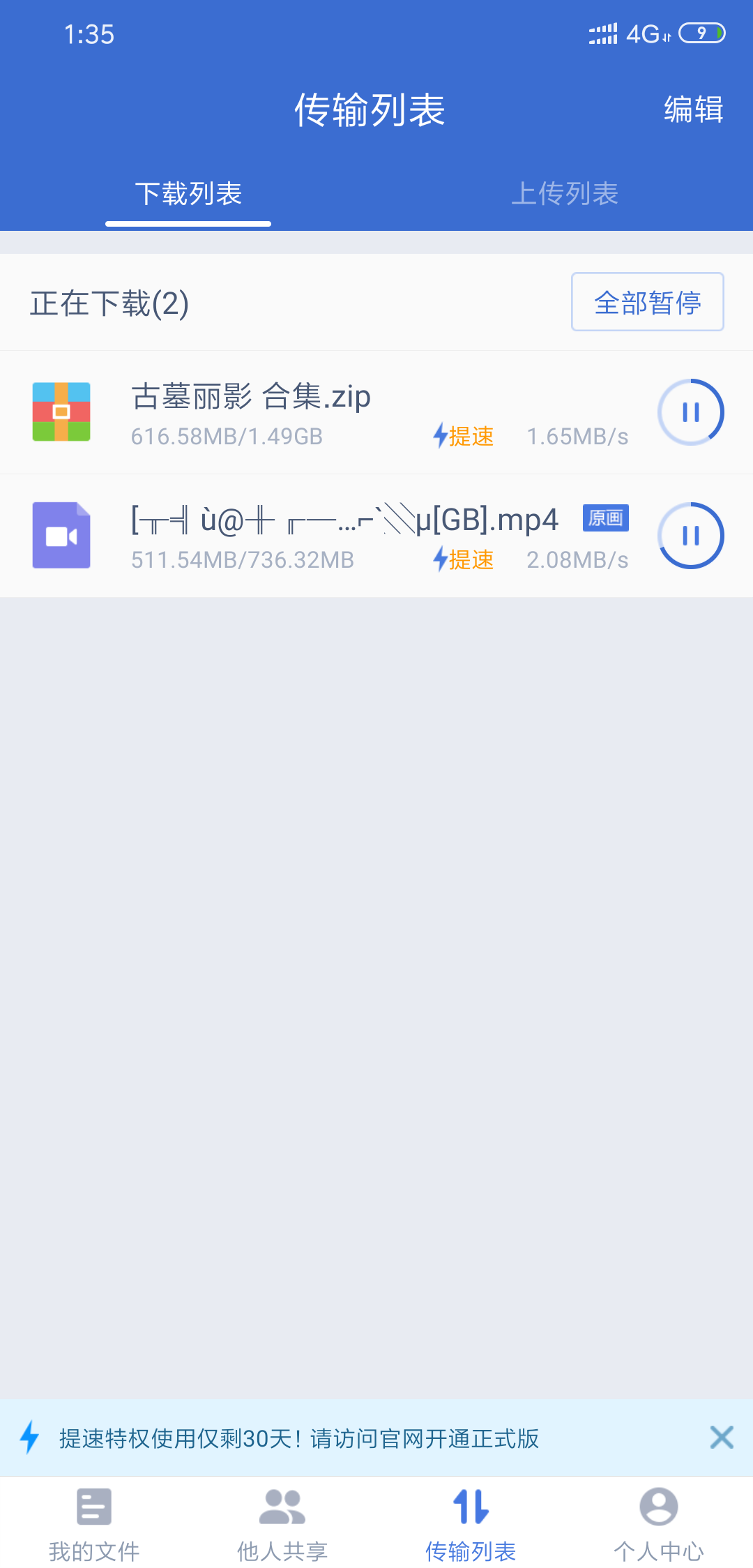Select 传输列表 in bottom navigation
The height and width of the screenshot is (1568, 753).
tap(471, 1525)
